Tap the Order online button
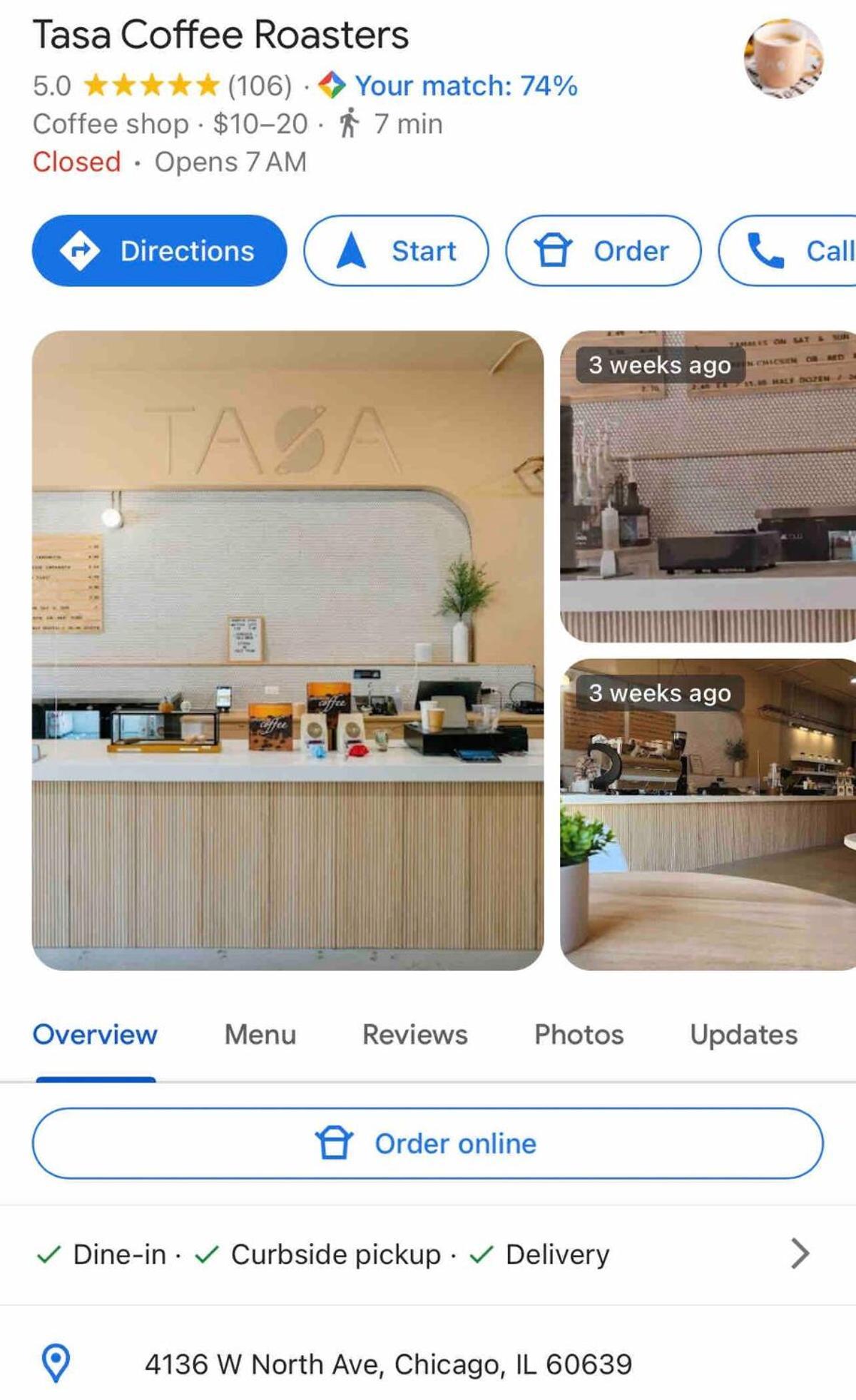 (x=427, y=1143)
